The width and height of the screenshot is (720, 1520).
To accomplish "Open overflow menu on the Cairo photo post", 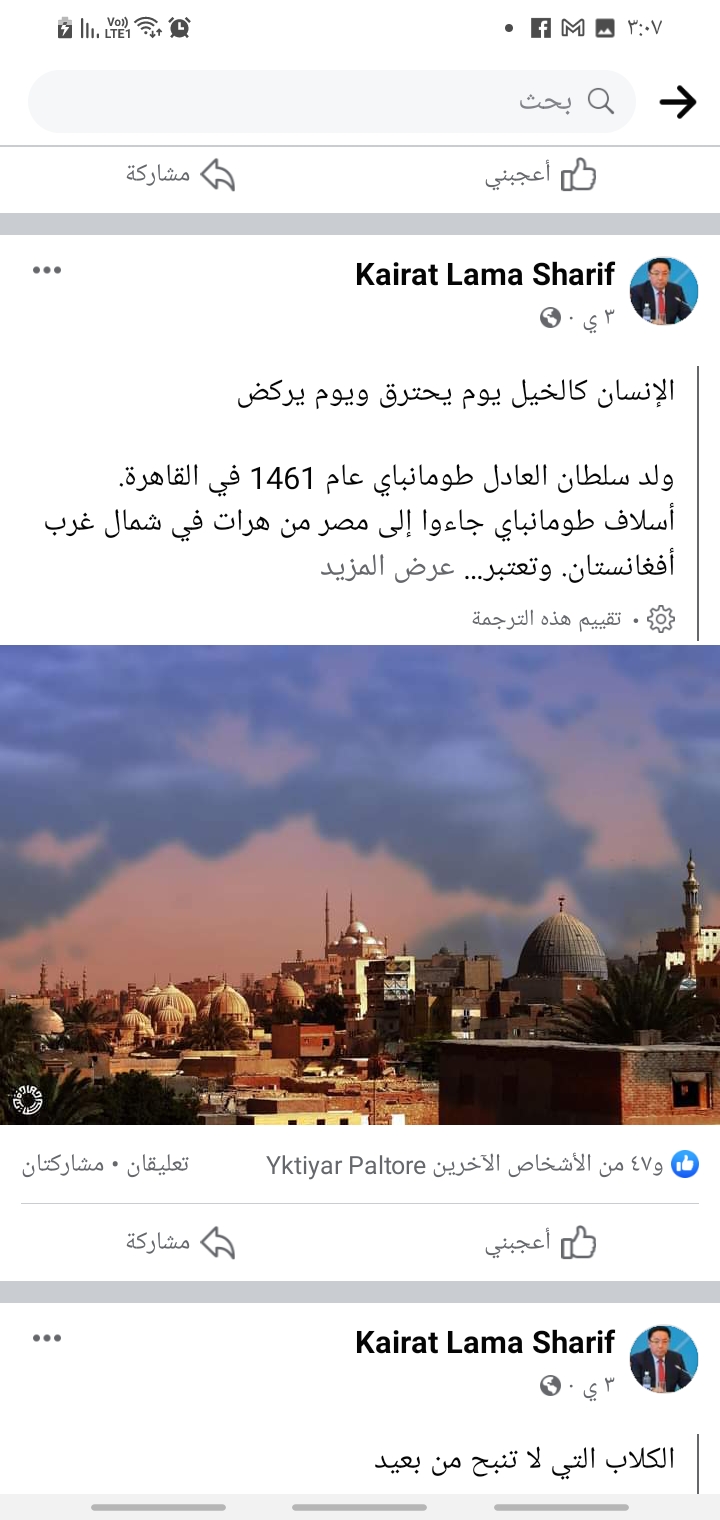I will point(47,270).
